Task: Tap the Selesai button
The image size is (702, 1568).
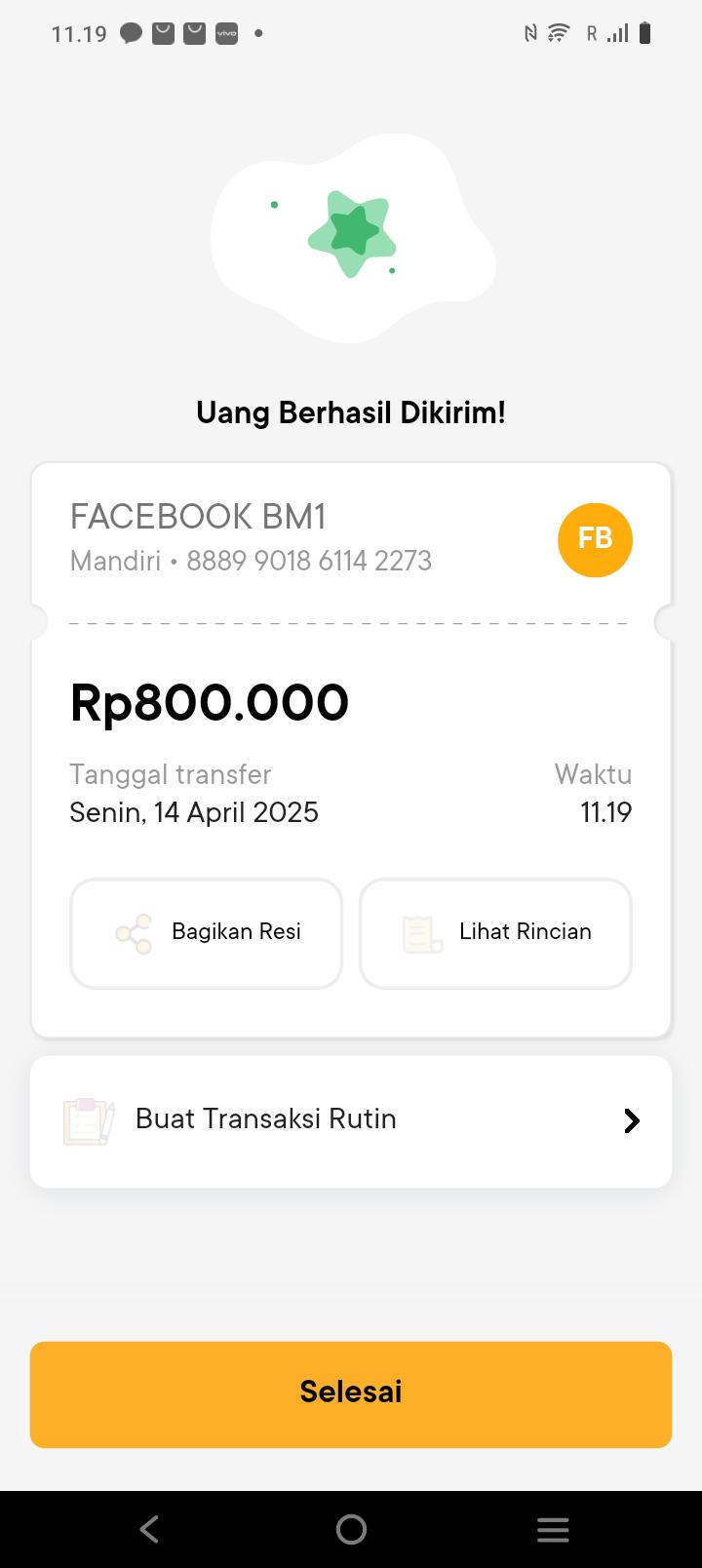Action: pos(351,1393)
